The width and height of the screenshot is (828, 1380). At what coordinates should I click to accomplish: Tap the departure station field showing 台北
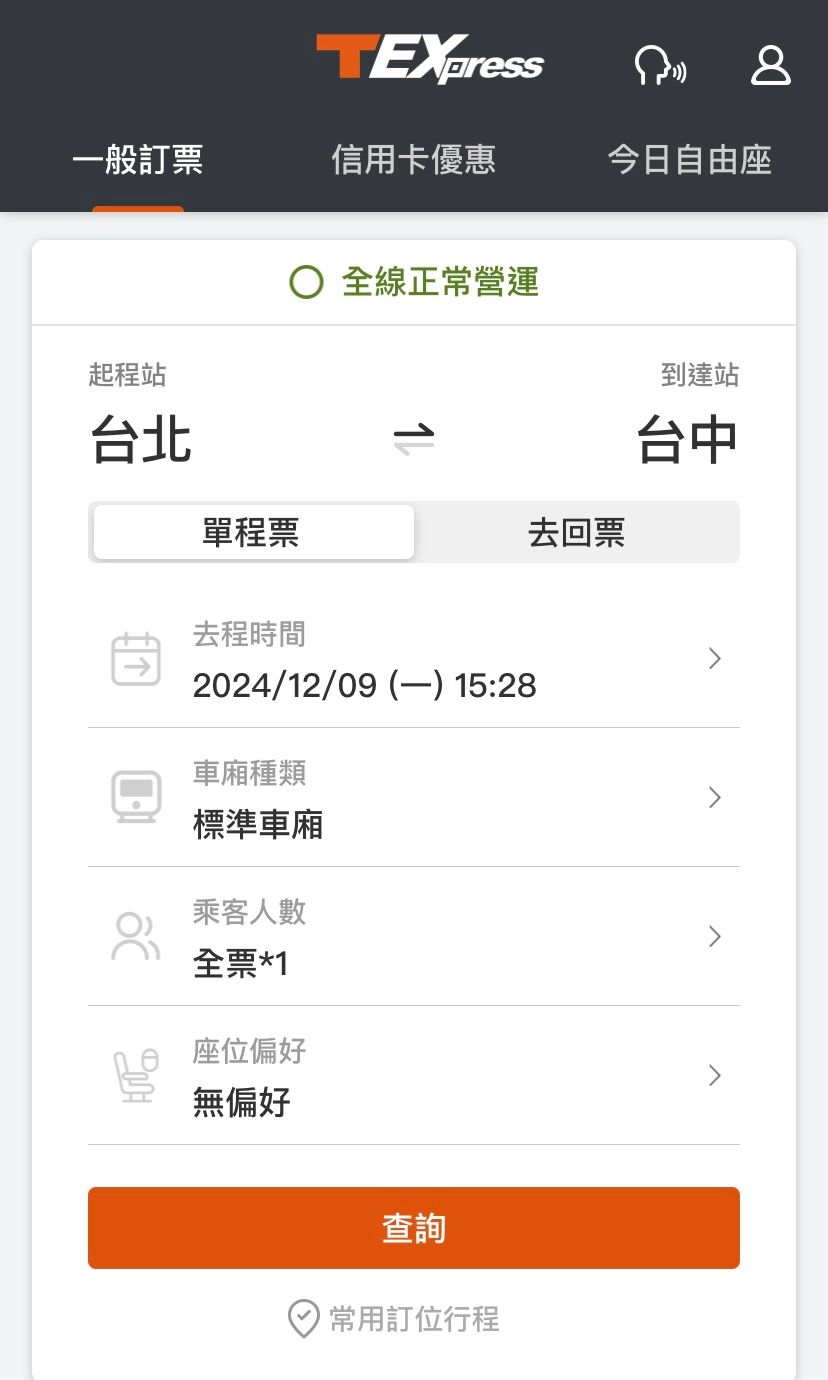(142, 440)
